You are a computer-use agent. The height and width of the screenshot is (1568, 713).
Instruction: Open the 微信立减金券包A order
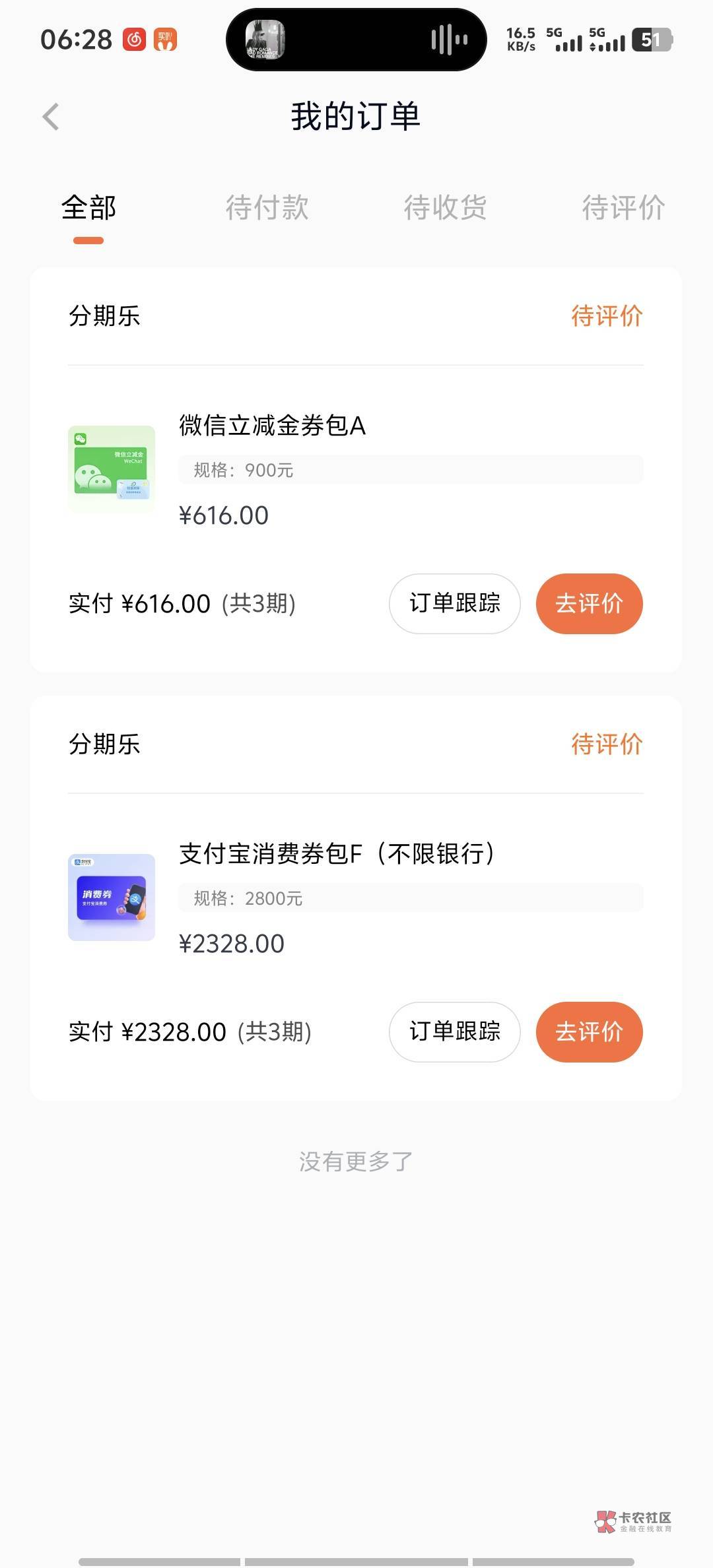[x=272, y=426]
